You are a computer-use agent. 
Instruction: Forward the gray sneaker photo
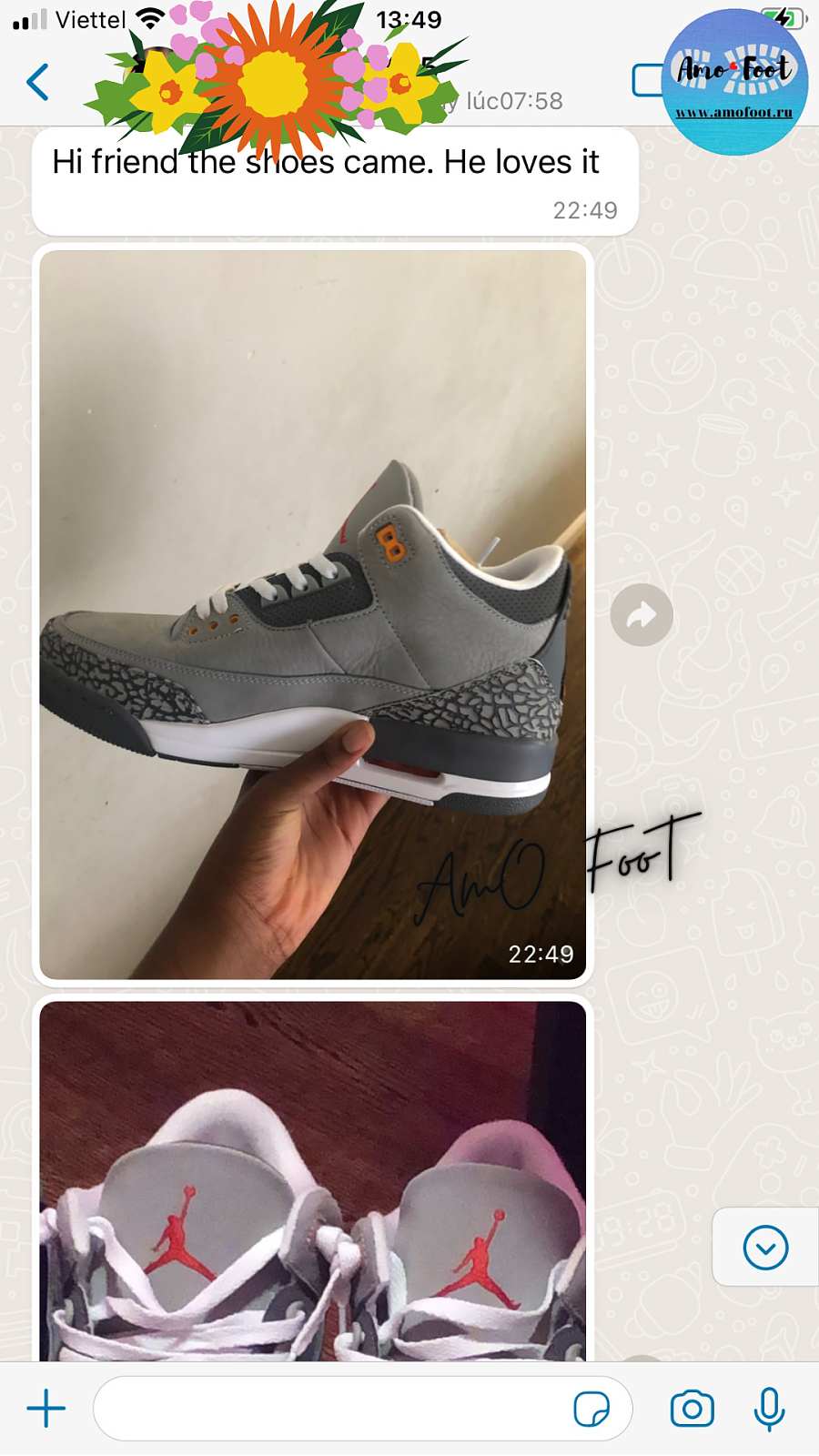(x=642, y=615)
